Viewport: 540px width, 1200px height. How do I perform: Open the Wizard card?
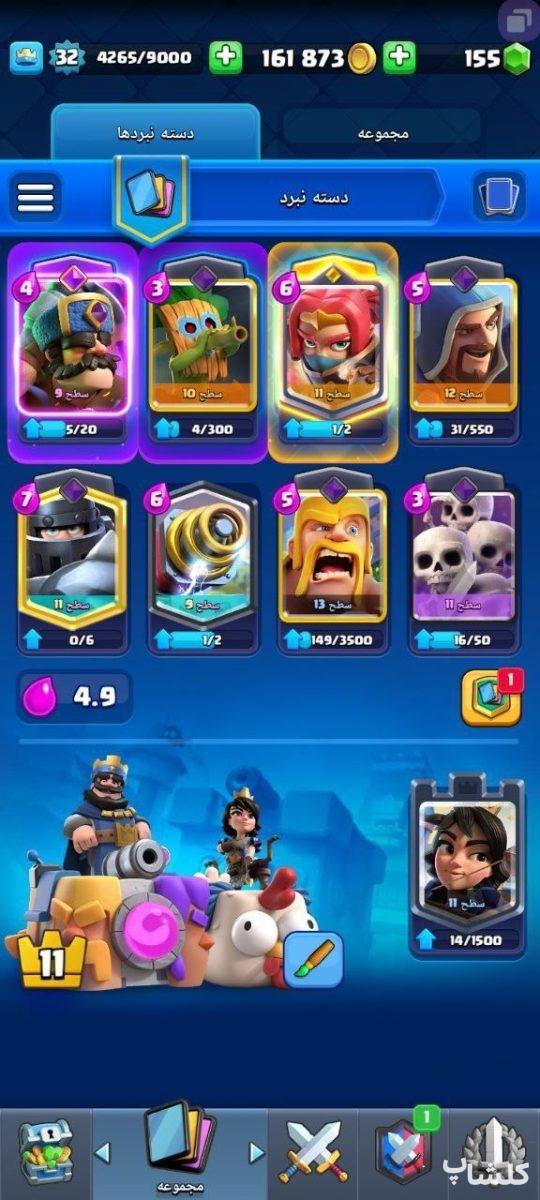coord(462,353)
